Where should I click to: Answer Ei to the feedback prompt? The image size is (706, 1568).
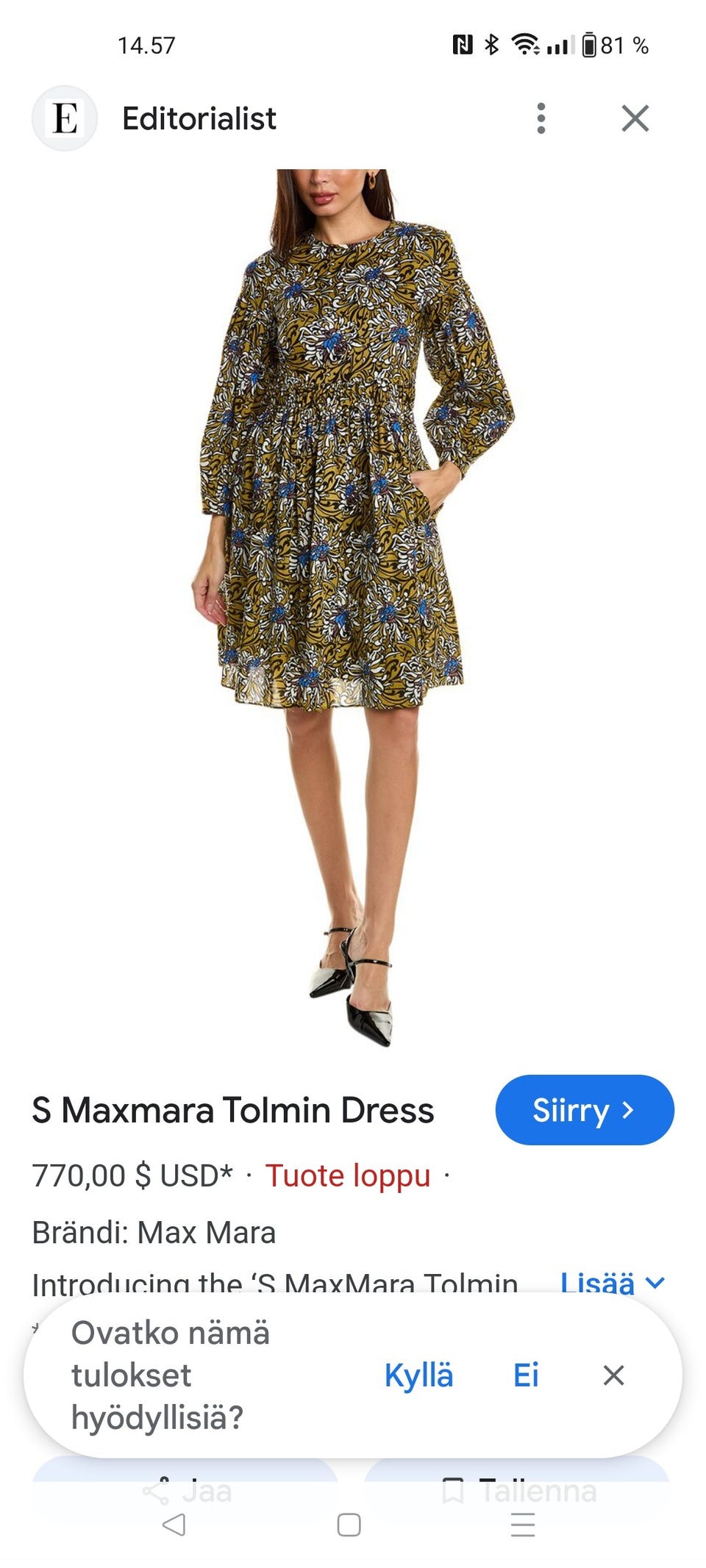point(526,1375)
